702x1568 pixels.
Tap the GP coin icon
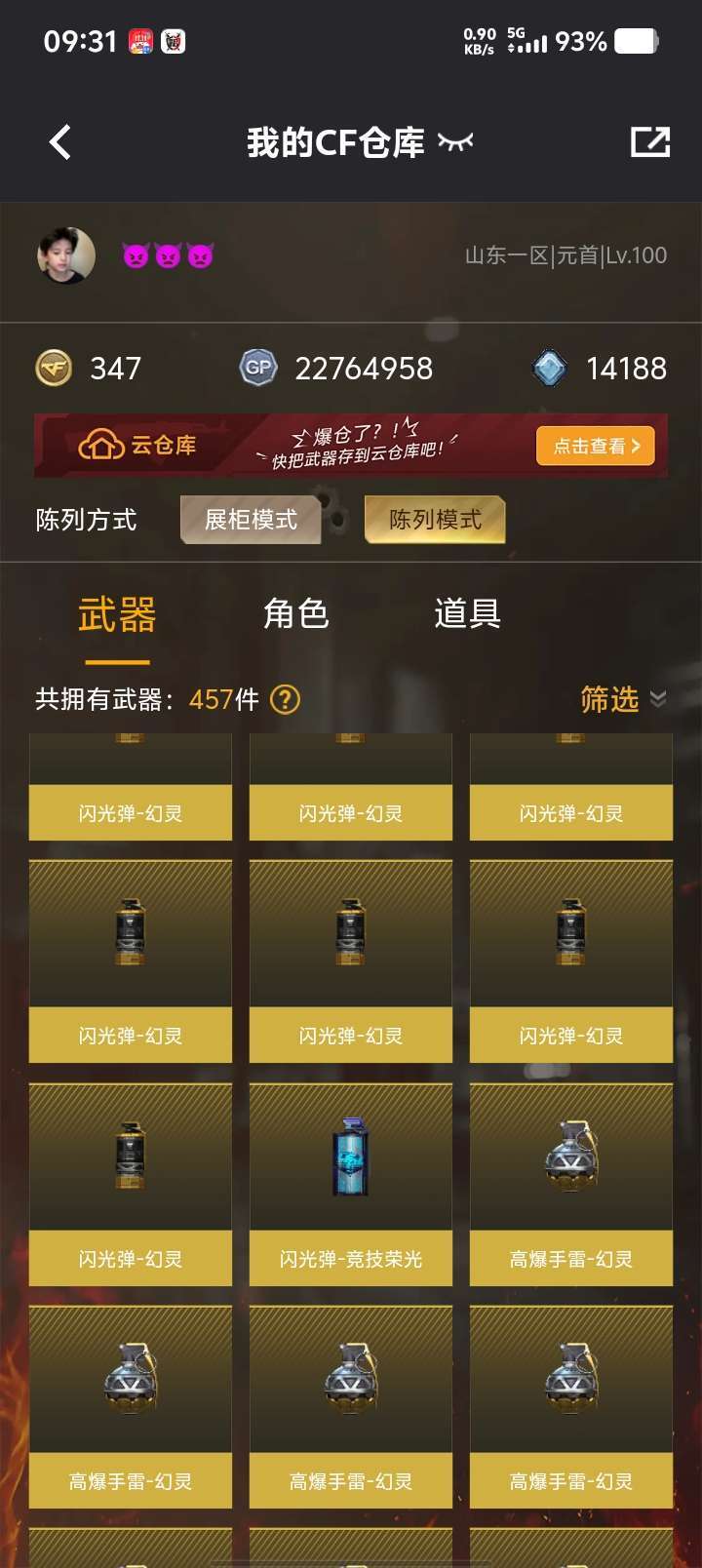(258, 368)
